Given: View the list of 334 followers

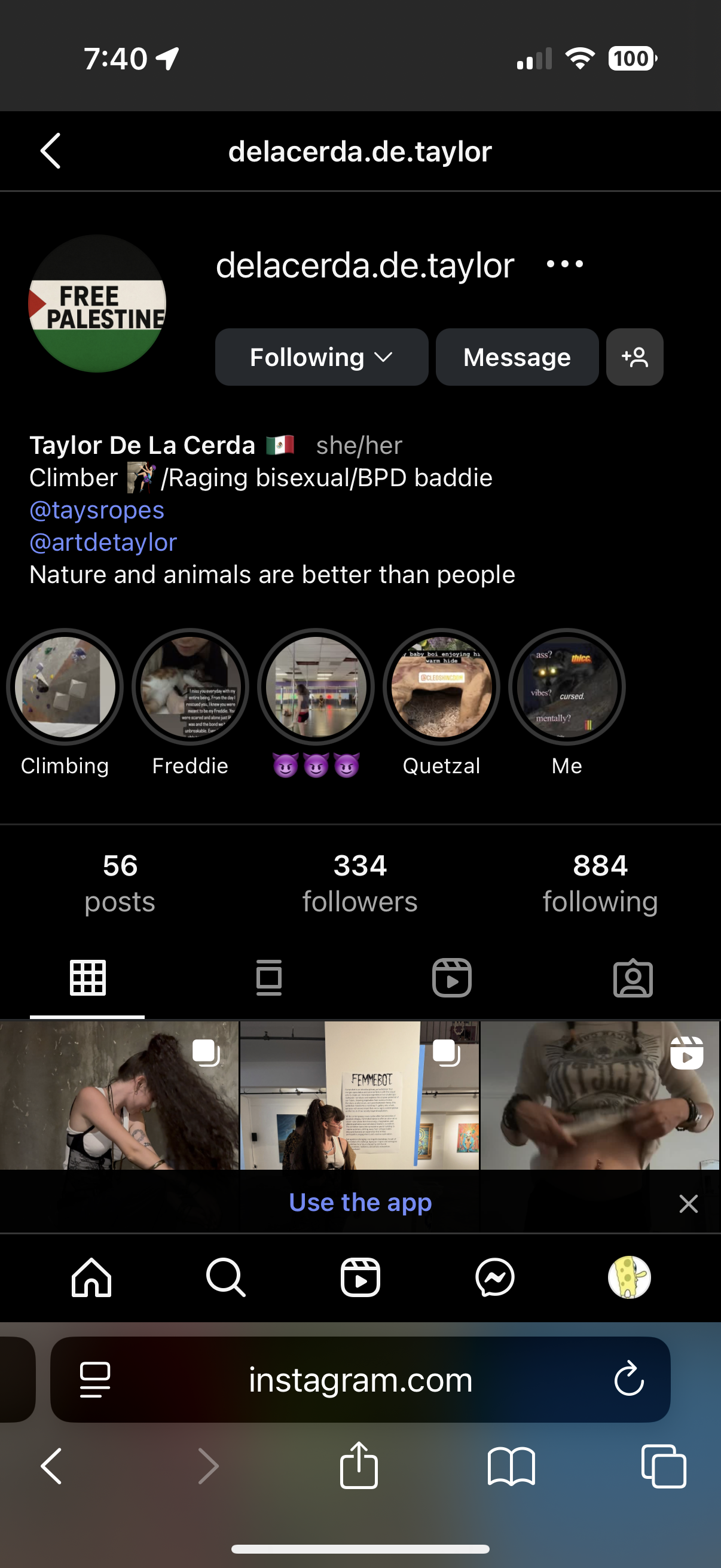Looking at the screenshot, I should click(360, 883).
